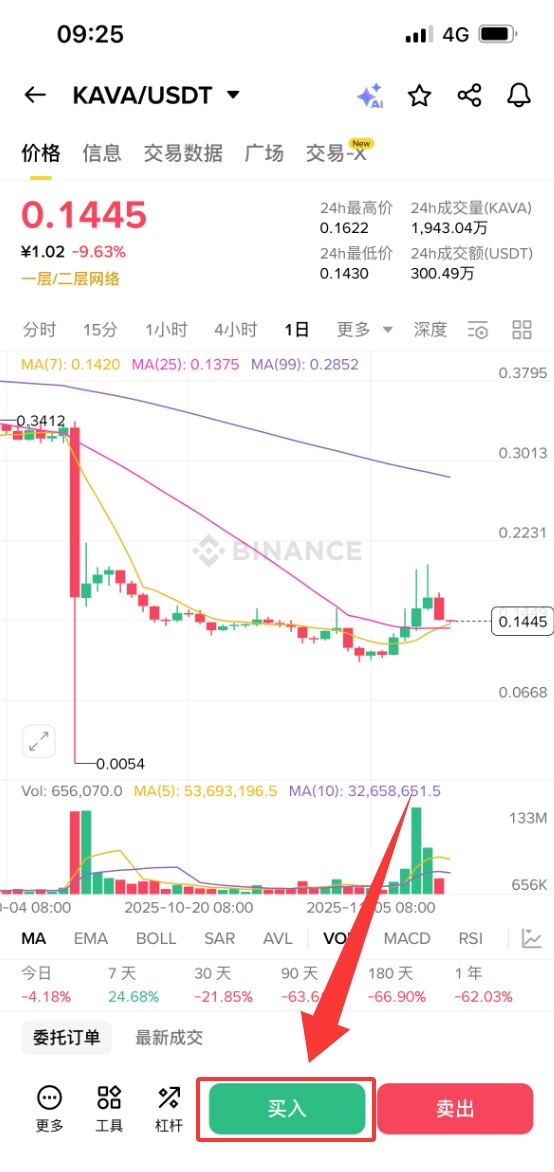This screenshot has height=1172, width=554.
Task: Open price alert bell
Action: click(x=519, y=96)
